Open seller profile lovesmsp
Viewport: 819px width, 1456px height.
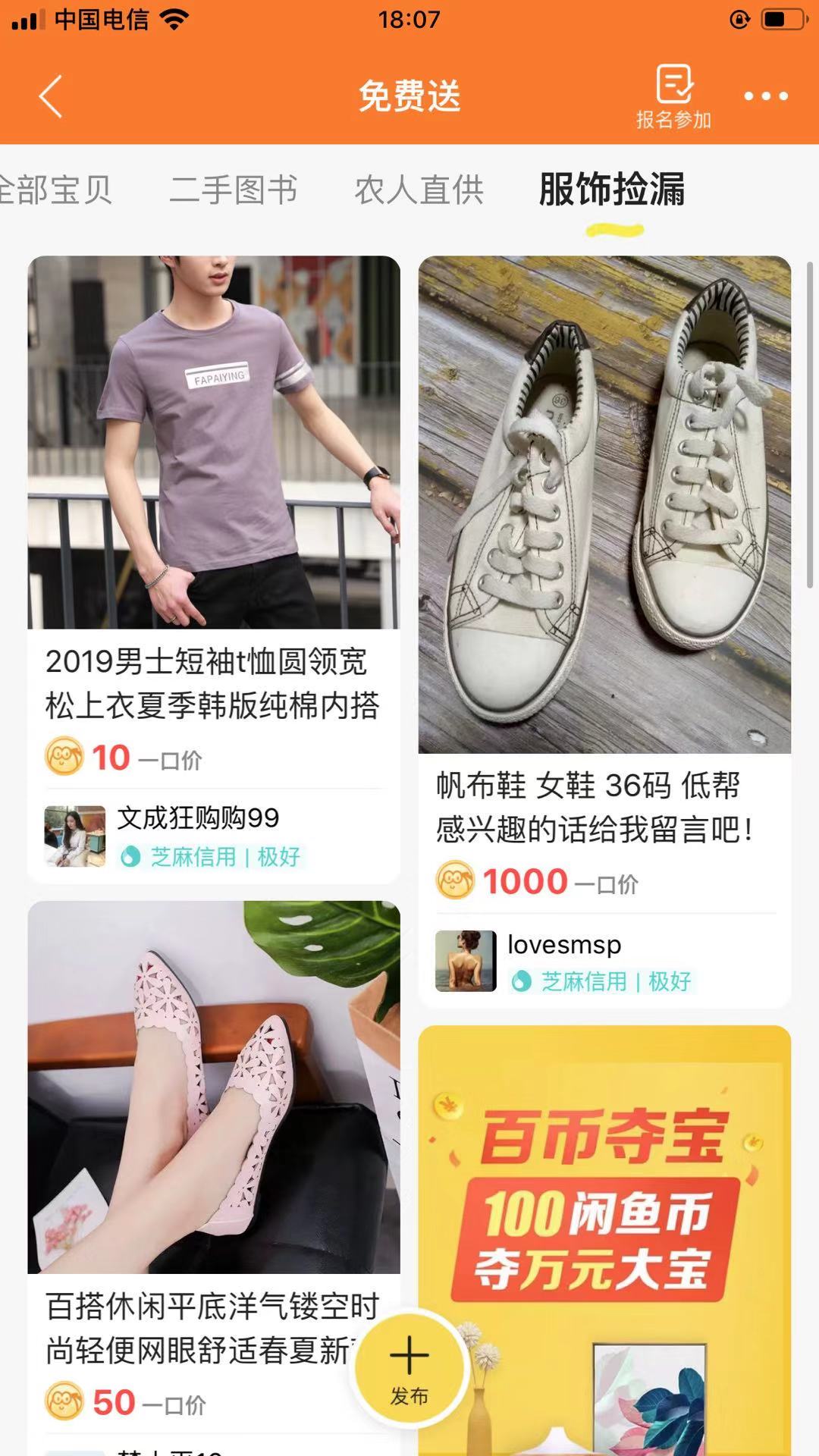point(563,944)
